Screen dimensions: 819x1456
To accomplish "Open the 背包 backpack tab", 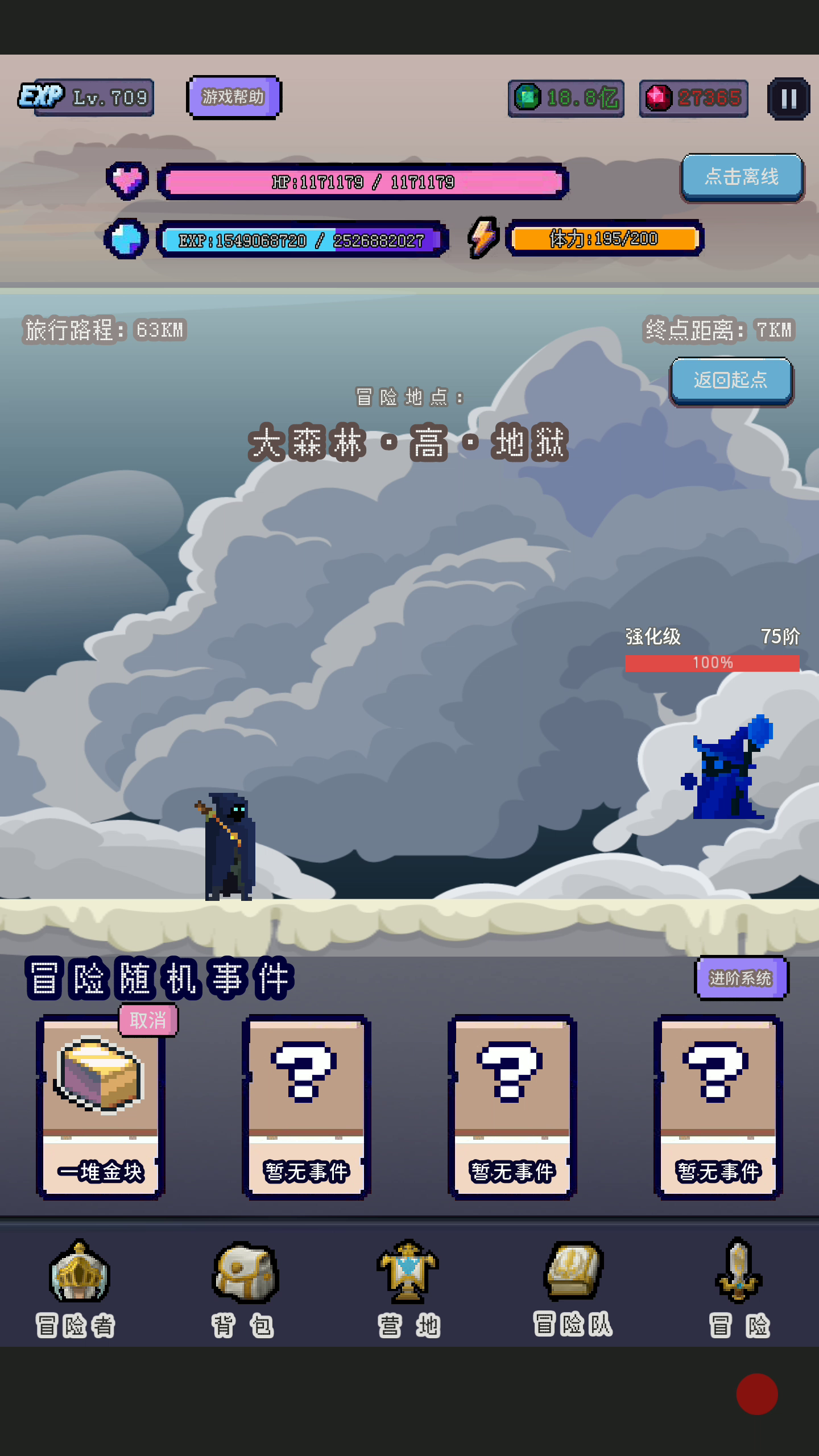I will point(243,1288).
